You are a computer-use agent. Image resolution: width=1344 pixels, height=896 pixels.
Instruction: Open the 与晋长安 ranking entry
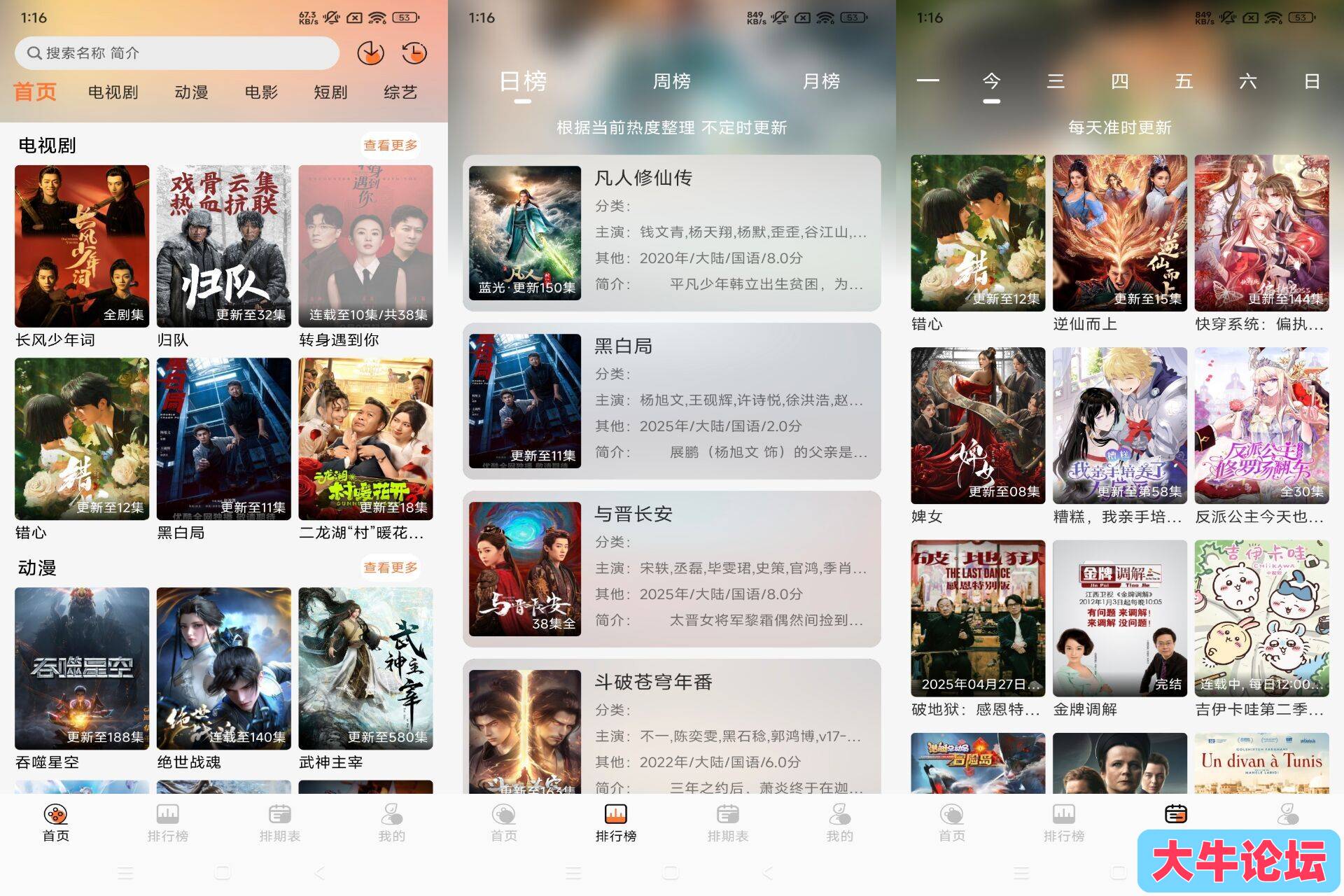[671, 568]
